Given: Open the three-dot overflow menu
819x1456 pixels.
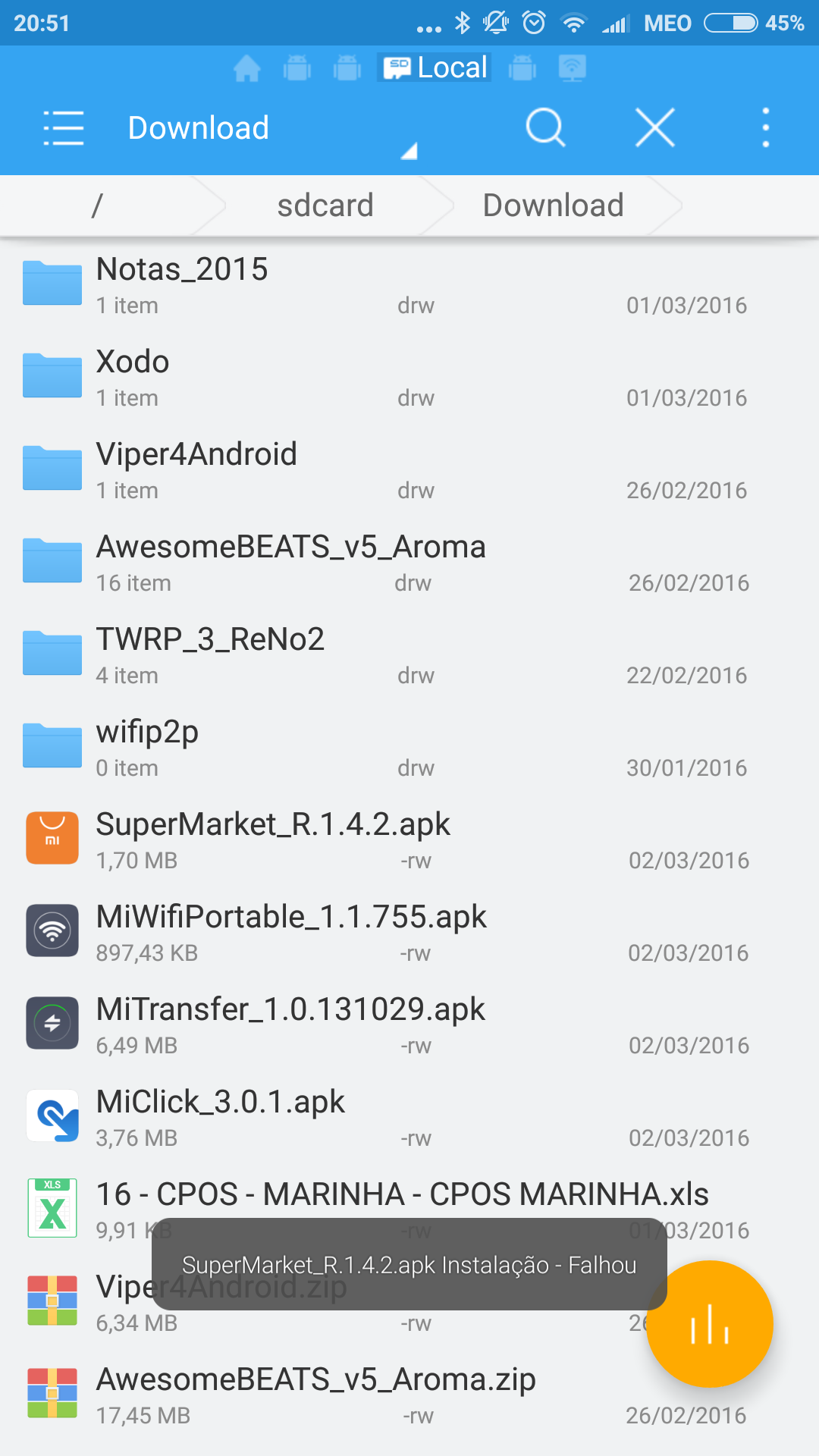Looking at the screenshot, I should [x=765, y=127].
